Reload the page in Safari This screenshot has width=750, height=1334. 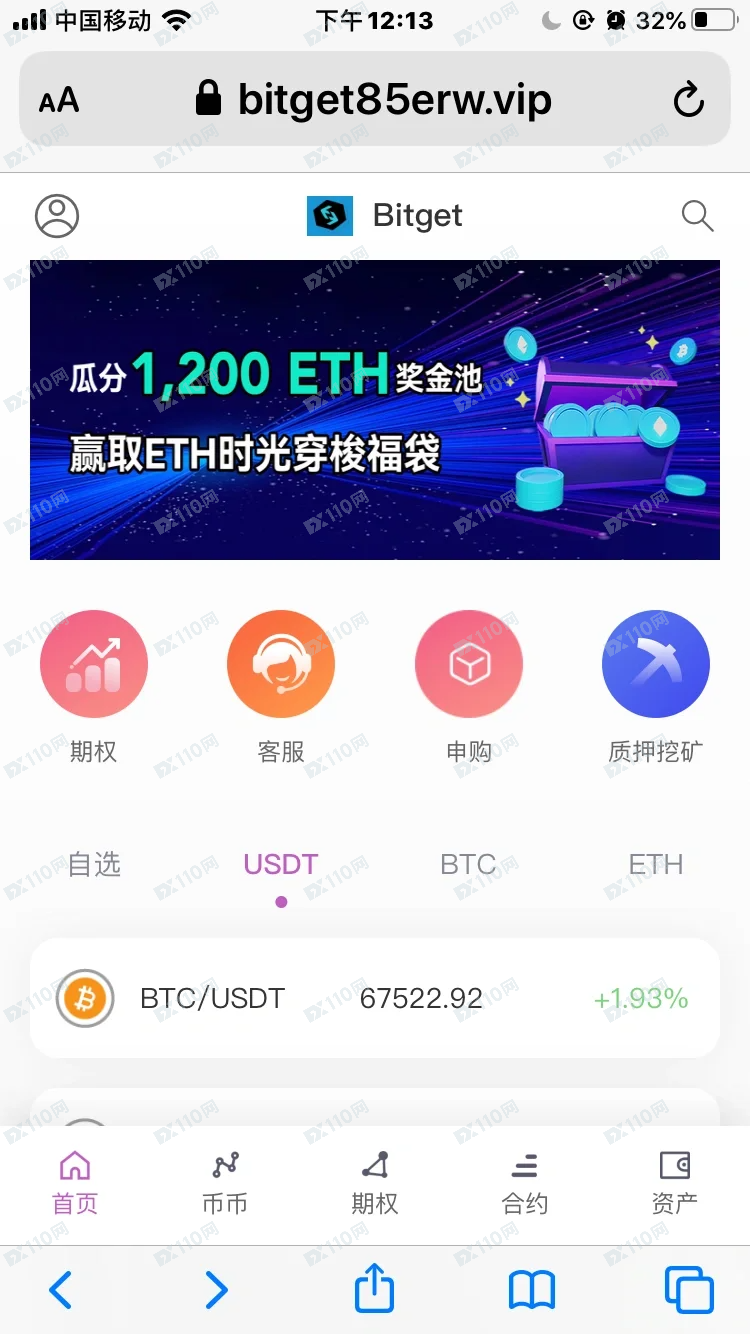tap(688, 100)
